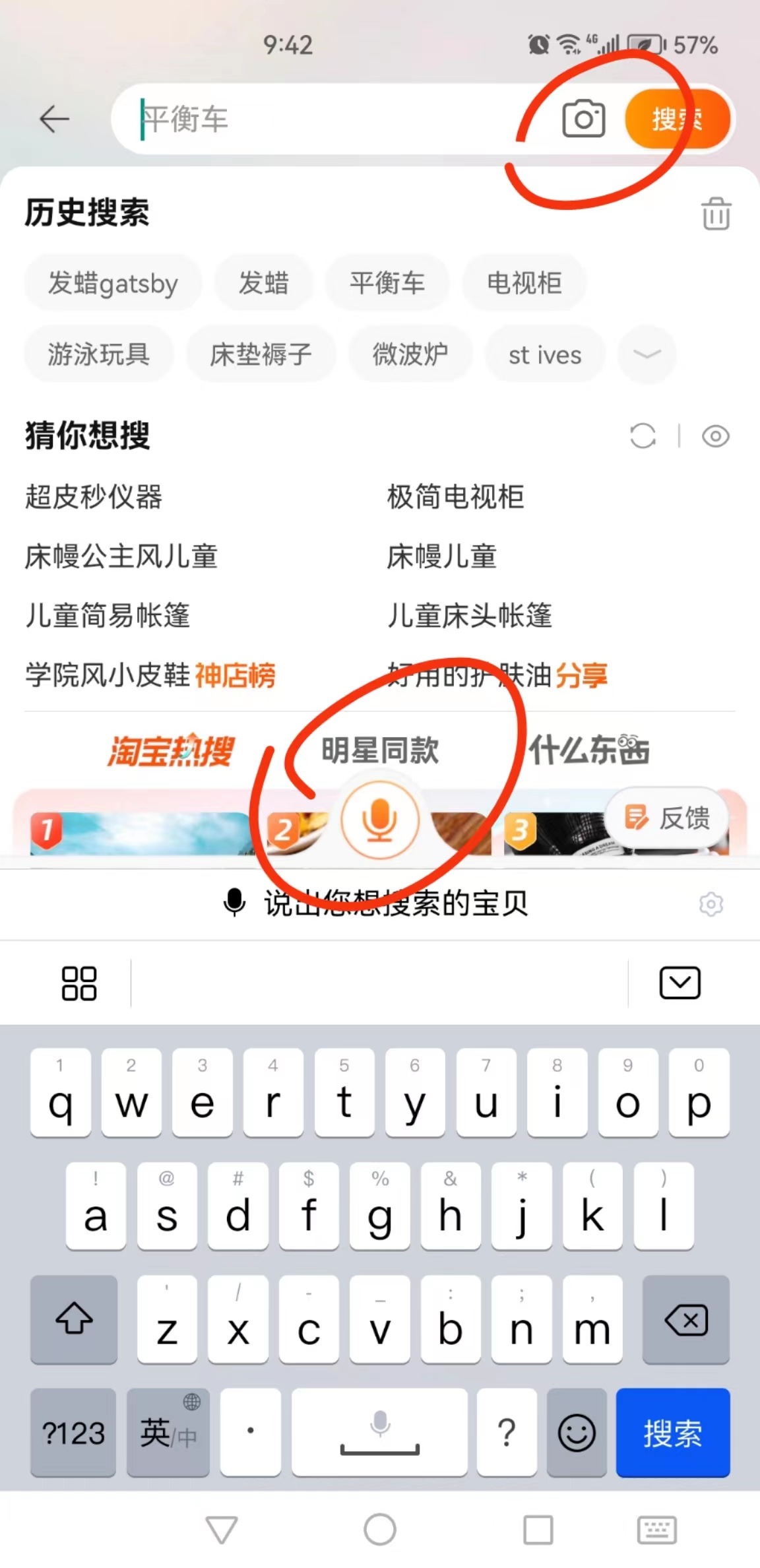Screen dimensions: 760x1568
Task: Start voice search with the orange microphone
Action: (379, 820)
